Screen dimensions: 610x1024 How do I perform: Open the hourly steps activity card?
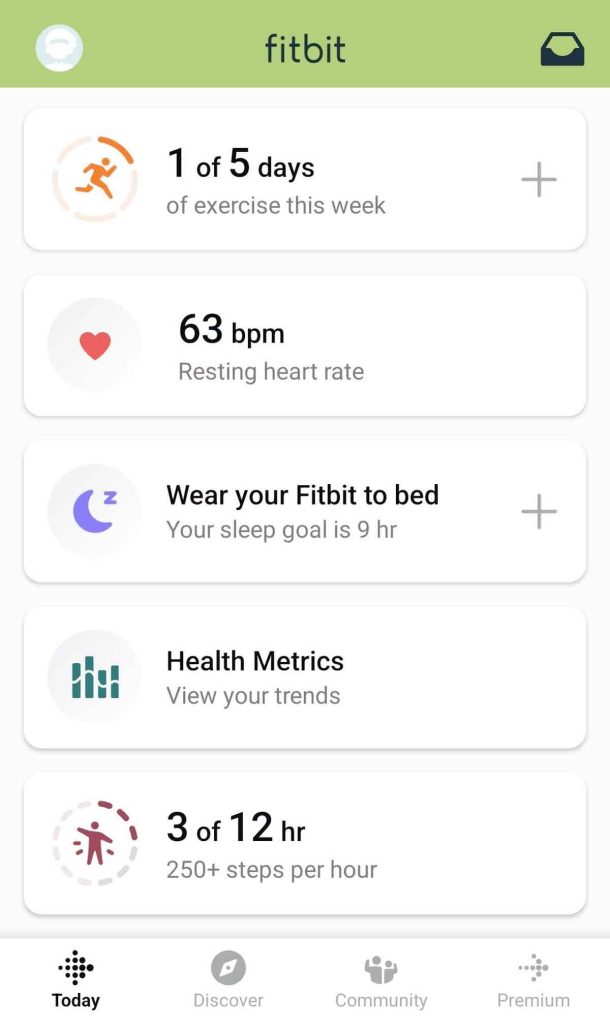point(300,843)
